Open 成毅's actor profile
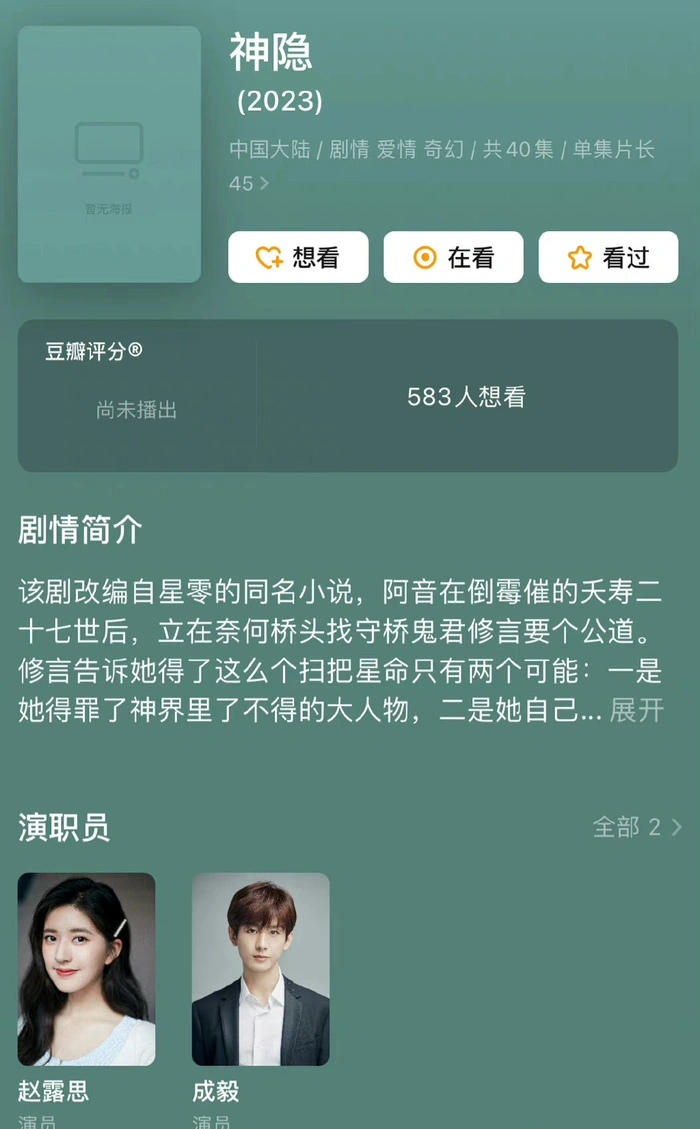 point(260,969)
